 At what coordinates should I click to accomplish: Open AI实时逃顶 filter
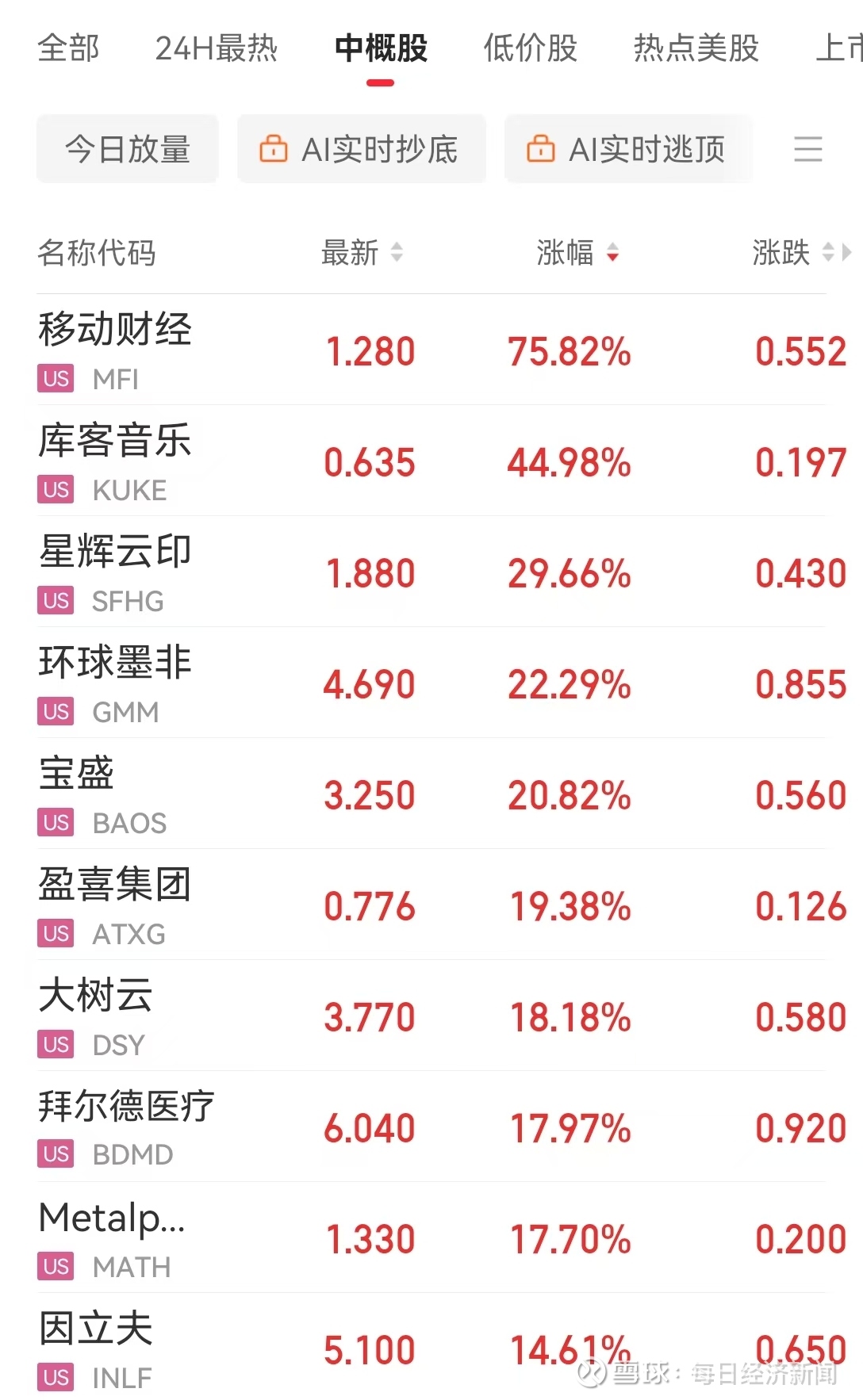coord(628,149)
